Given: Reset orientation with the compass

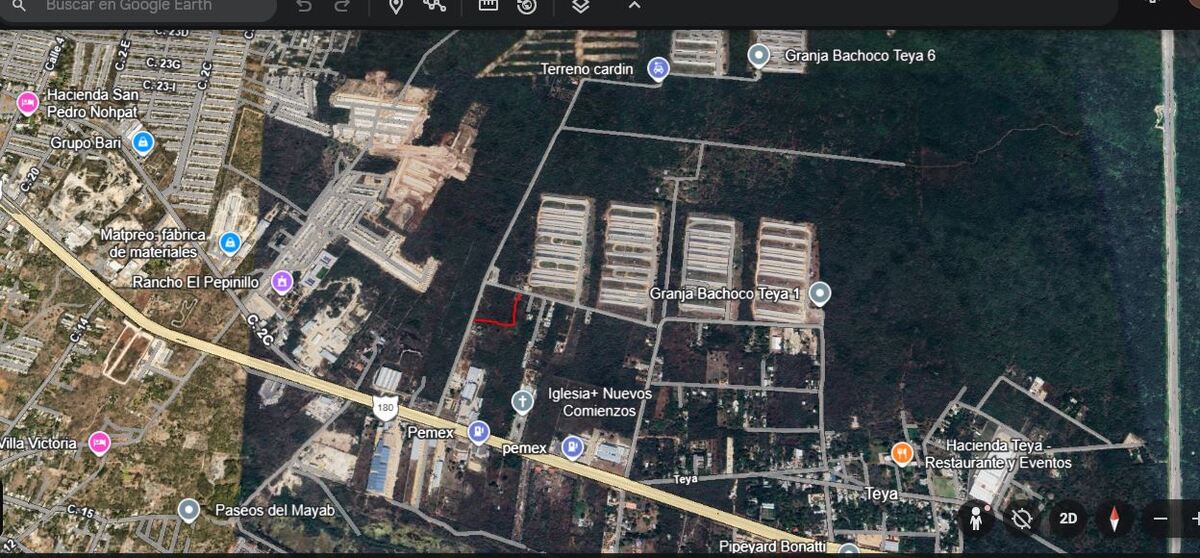Looking at the screenshot, I should tap(1114, 518).
